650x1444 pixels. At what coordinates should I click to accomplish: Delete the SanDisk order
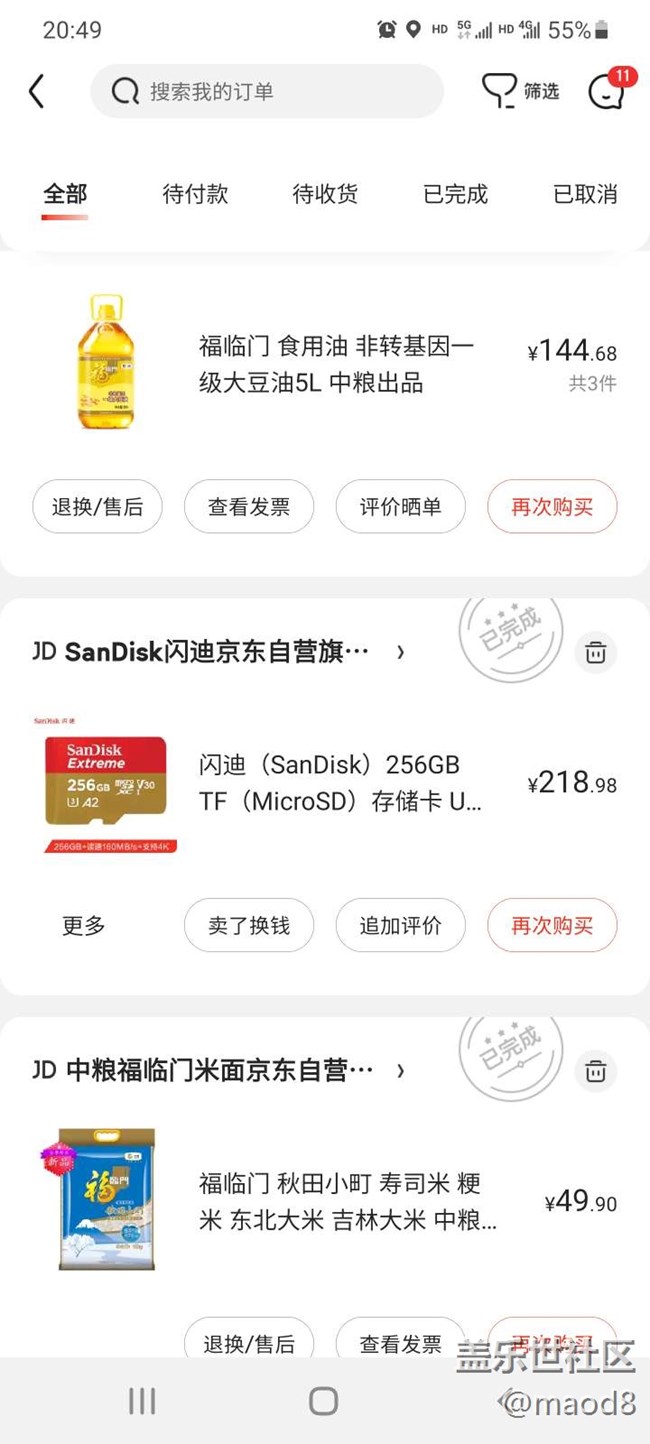pyautogui.click(x=596, y=653)
